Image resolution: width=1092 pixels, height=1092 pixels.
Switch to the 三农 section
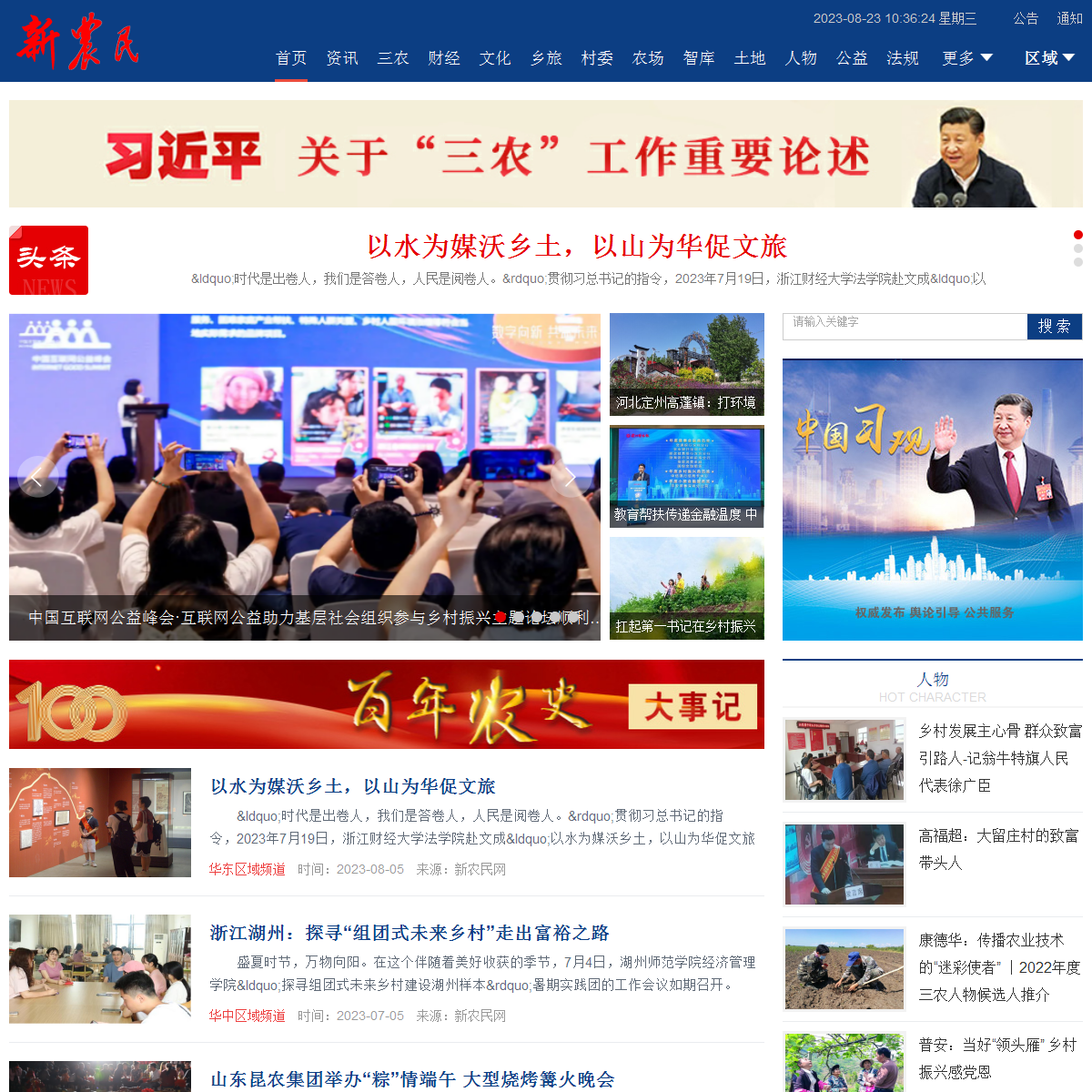coord(393,58)
